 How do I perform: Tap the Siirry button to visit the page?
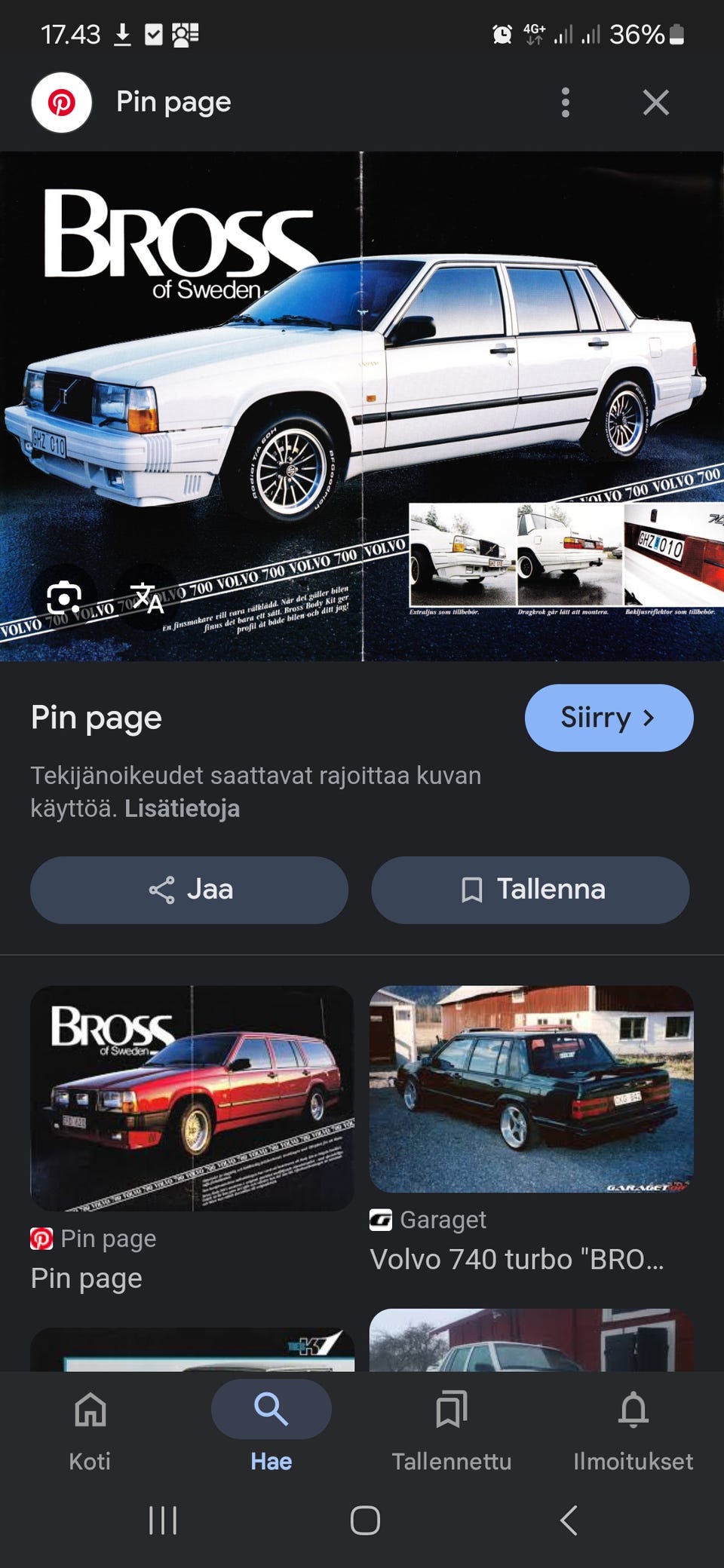(609, 718)
